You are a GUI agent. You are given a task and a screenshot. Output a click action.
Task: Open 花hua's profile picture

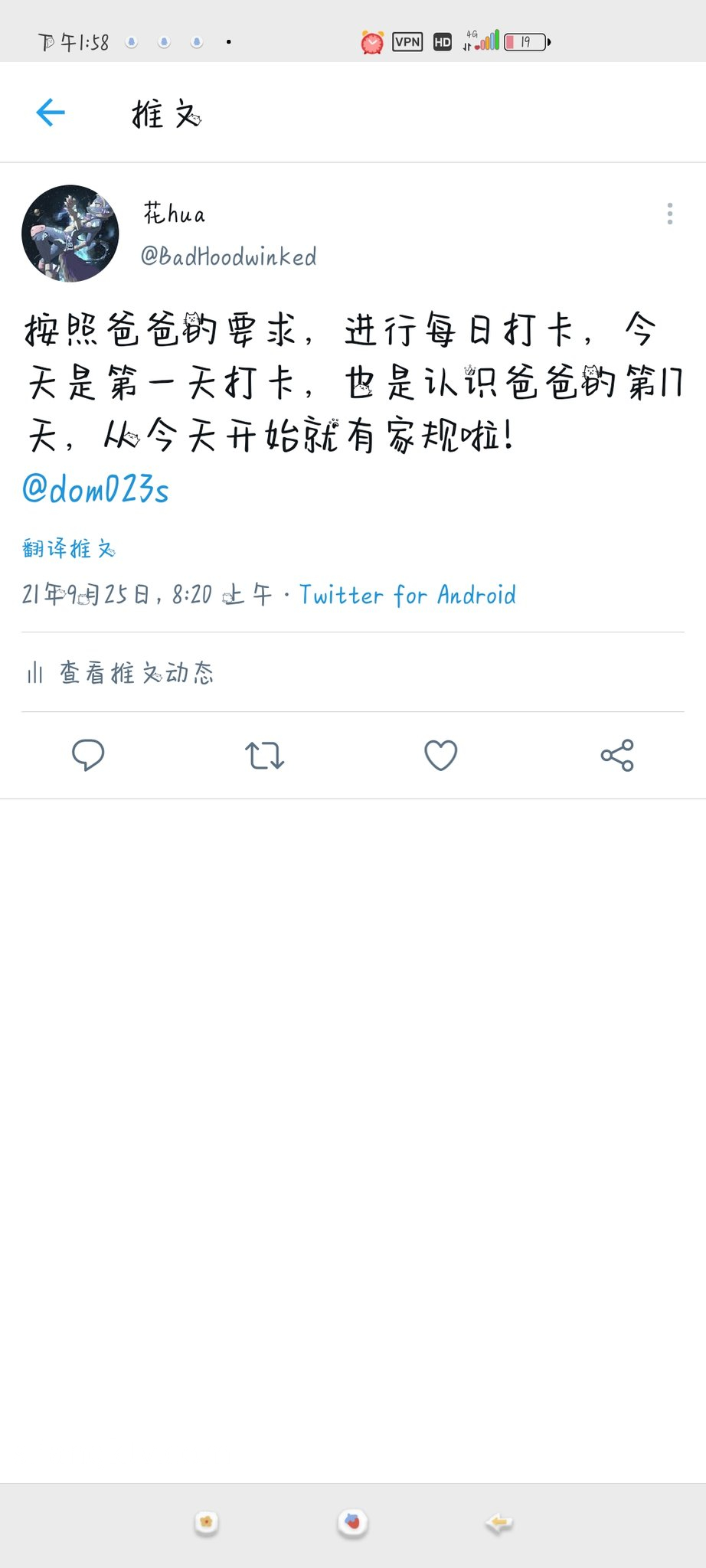pyautogui.click(x=70, y=234)
